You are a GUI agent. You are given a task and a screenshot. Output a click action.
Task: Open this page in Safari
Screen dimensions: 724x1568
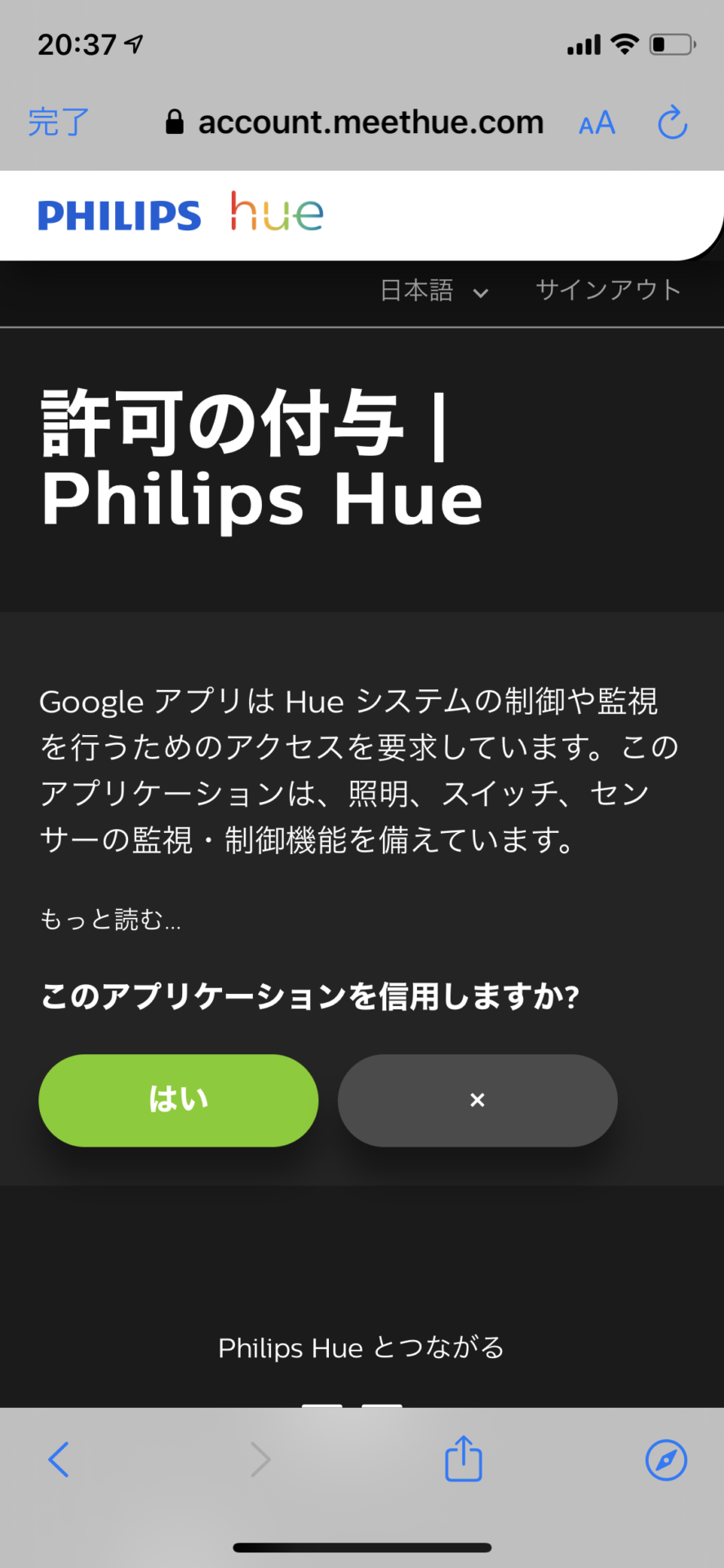666,1459
